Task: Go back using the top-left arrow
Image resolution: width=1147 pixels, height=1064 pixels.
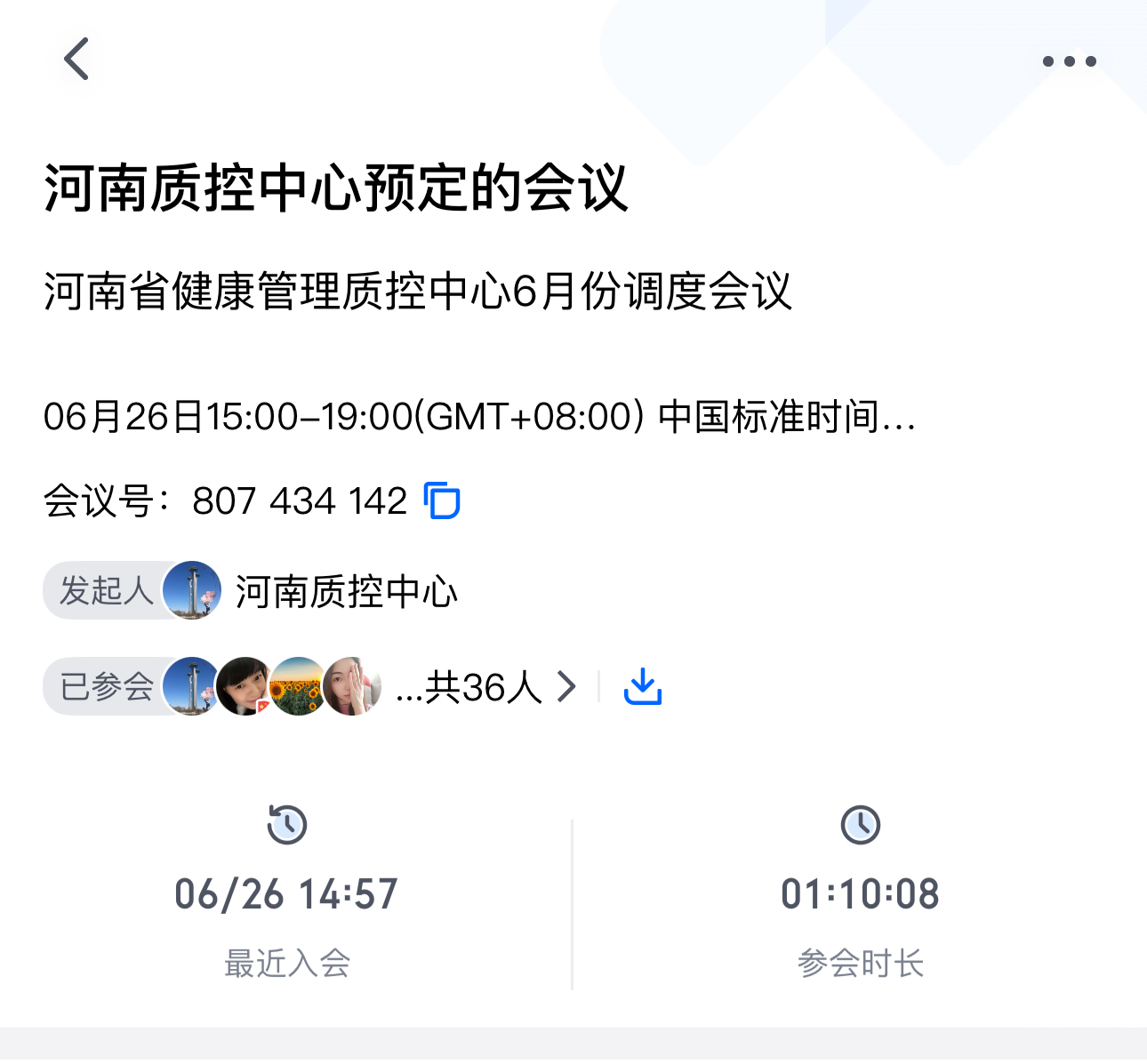Action: (76, 60)
